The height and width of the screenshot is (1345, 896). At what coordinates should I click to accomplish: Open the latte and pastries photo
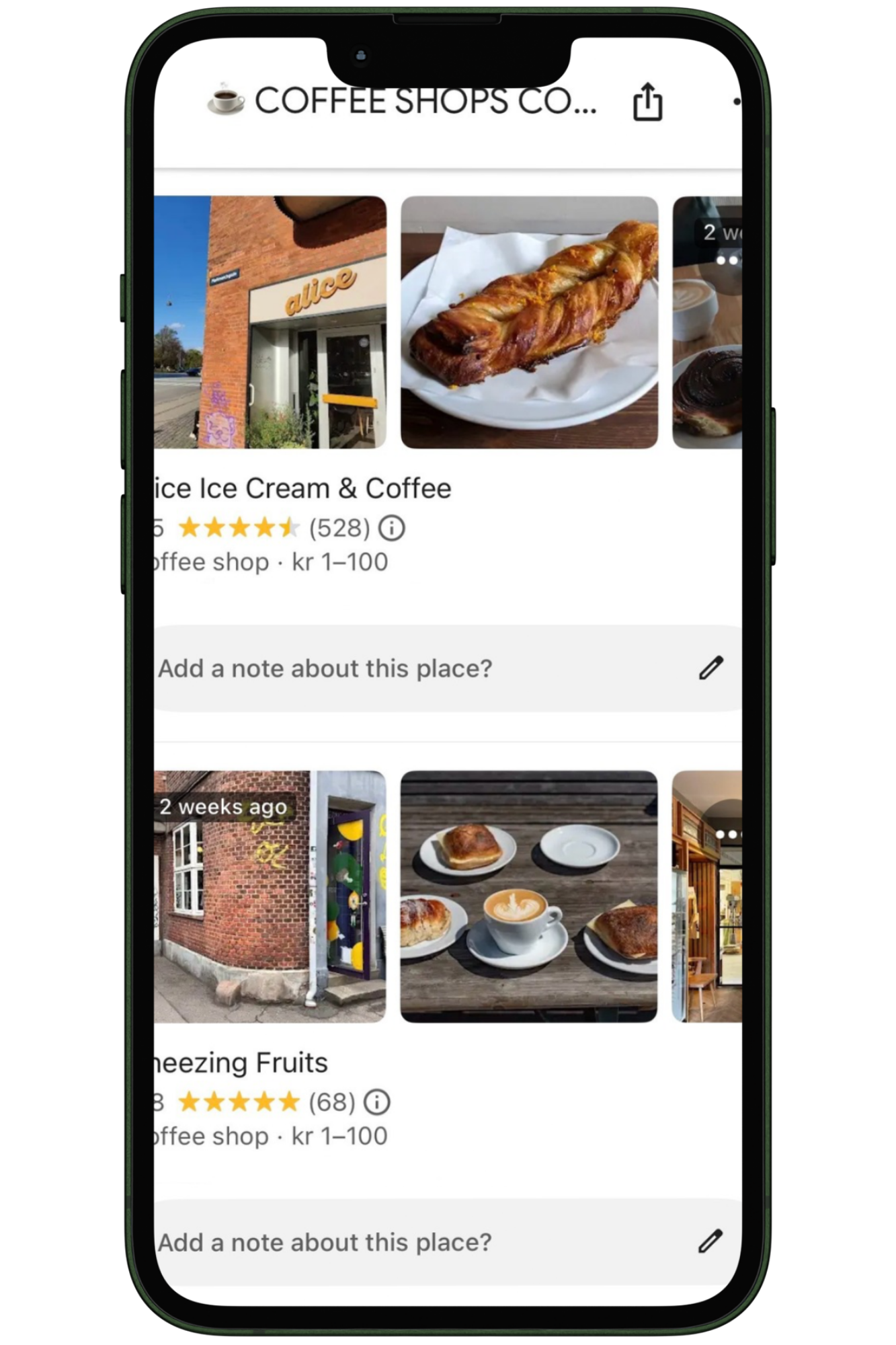(529, 896)
